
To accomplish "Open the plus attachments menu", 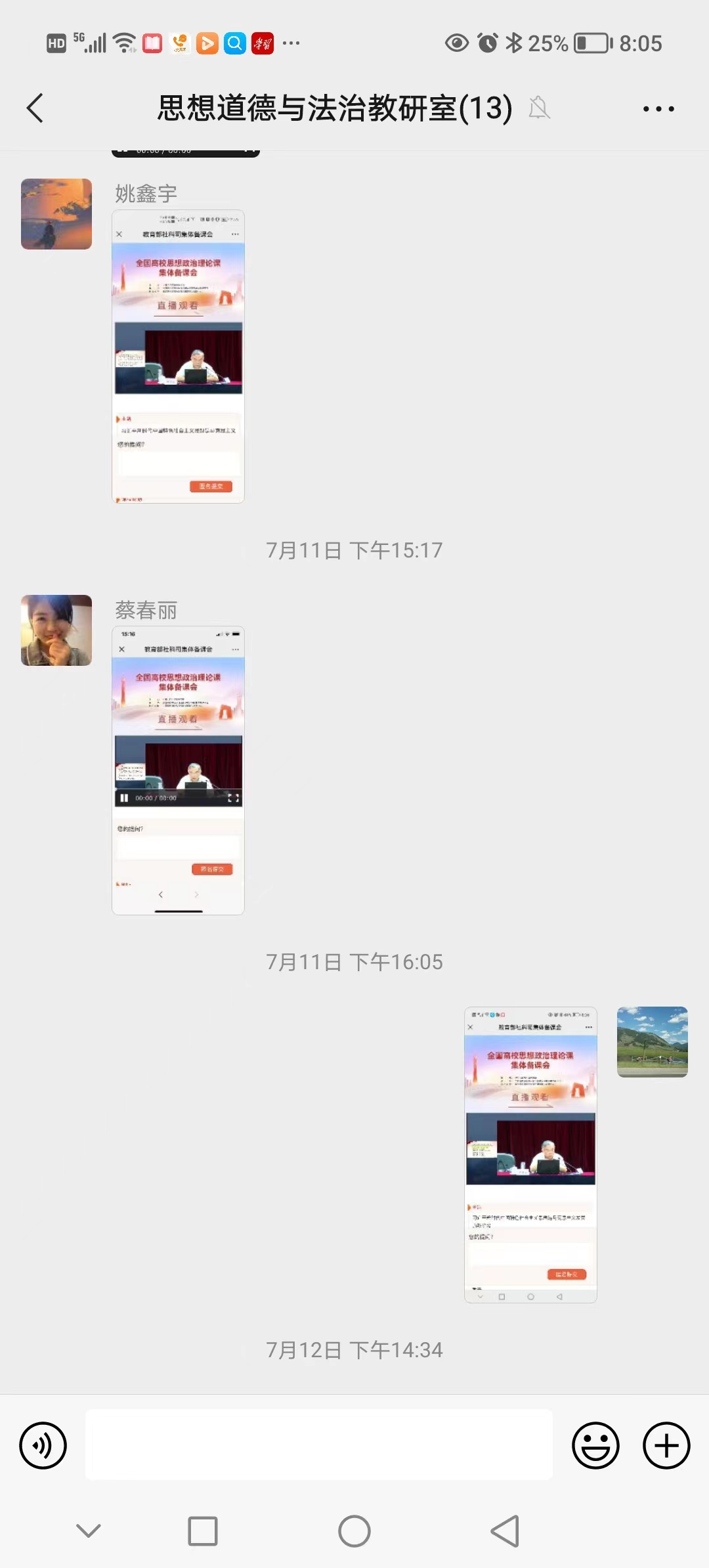I will 666,1445.
